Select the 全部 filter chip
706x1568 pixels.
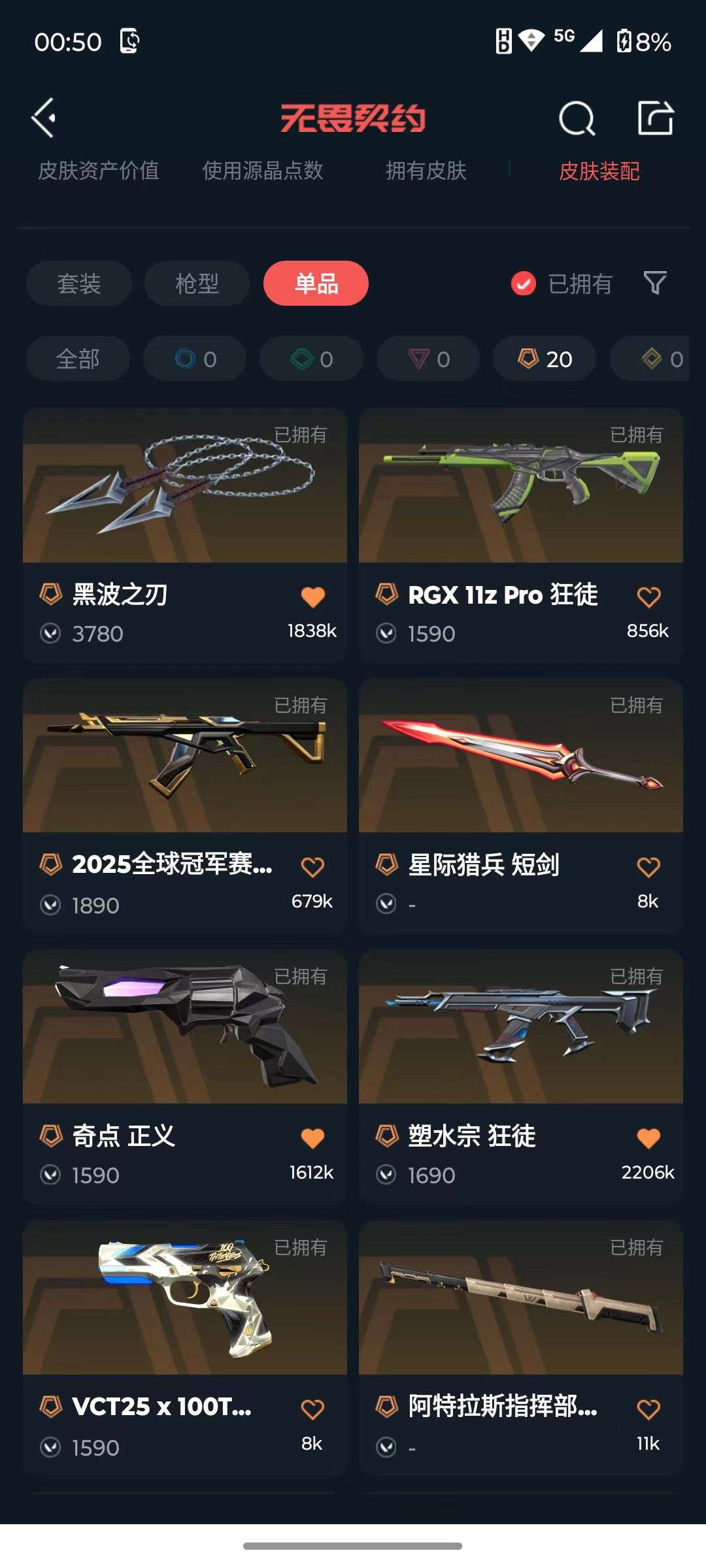pyautogui.click(x=78, y=358)
